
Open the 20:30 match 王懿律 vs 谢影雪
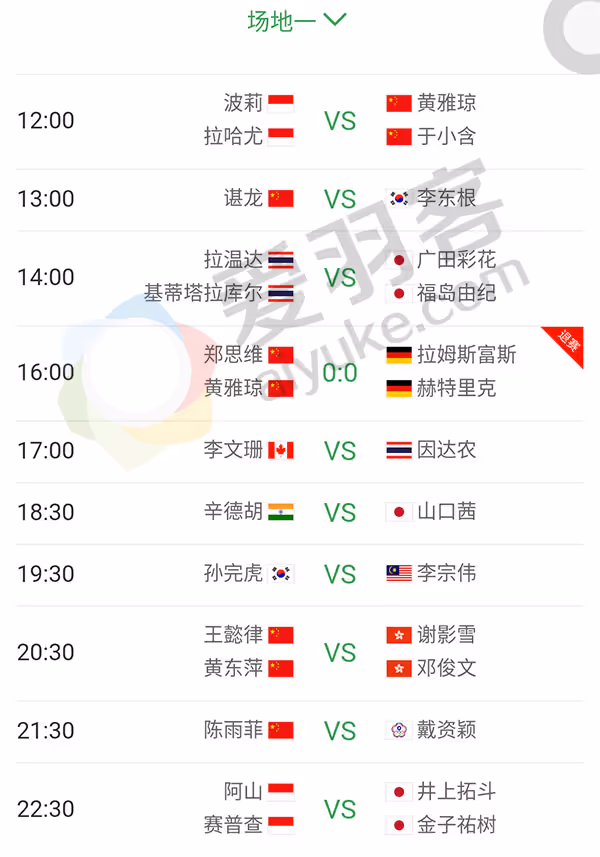point(340,652)
